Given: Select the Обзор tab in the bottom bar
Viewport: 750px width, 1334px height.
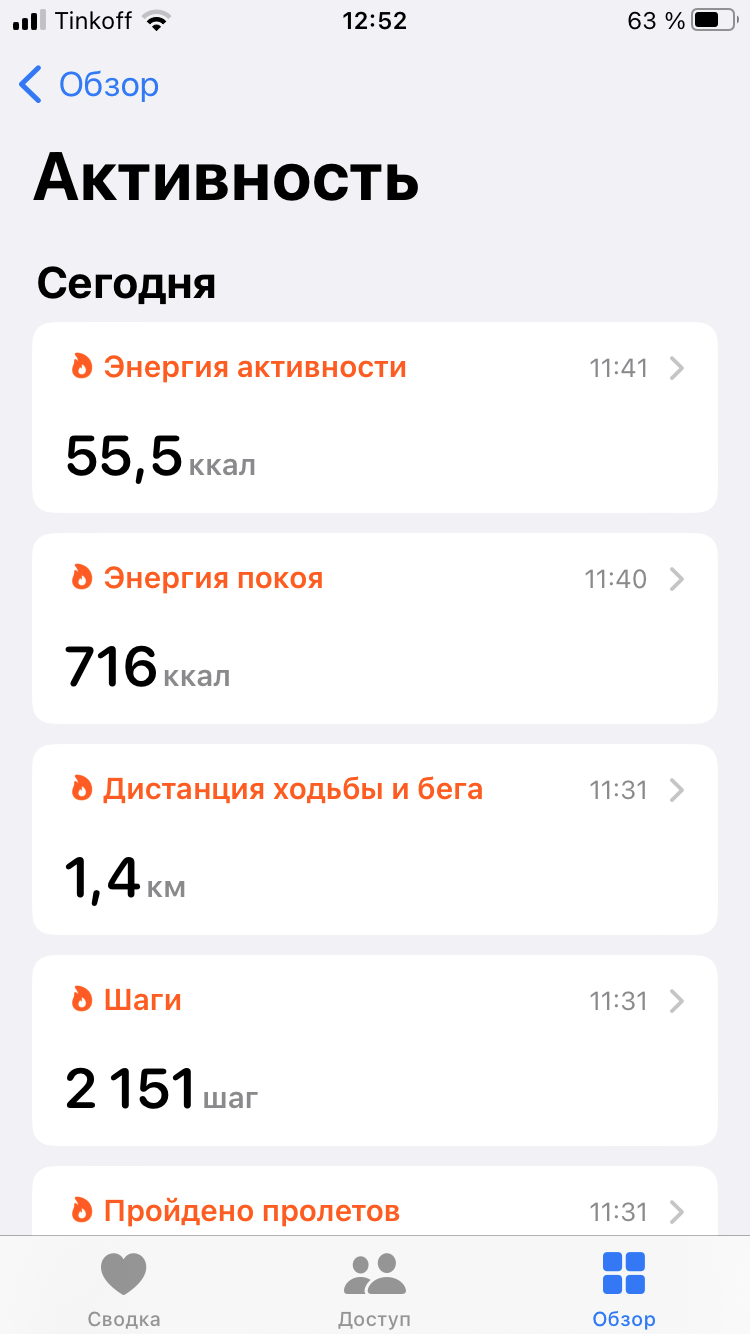Looking at the screenshot, I should click(624, 1288).
